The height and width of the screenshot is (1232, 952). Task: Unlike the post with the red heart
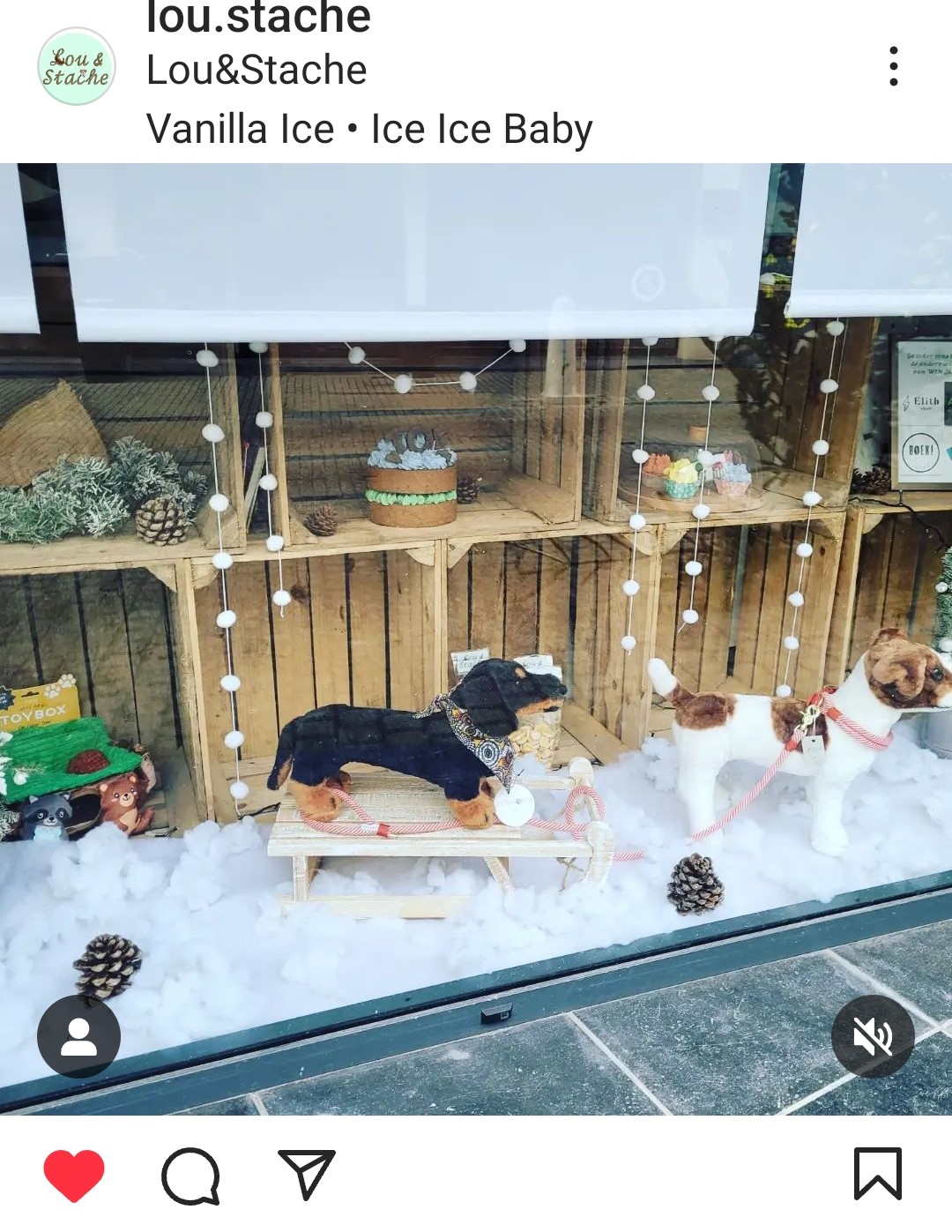tap(74, 1175)
